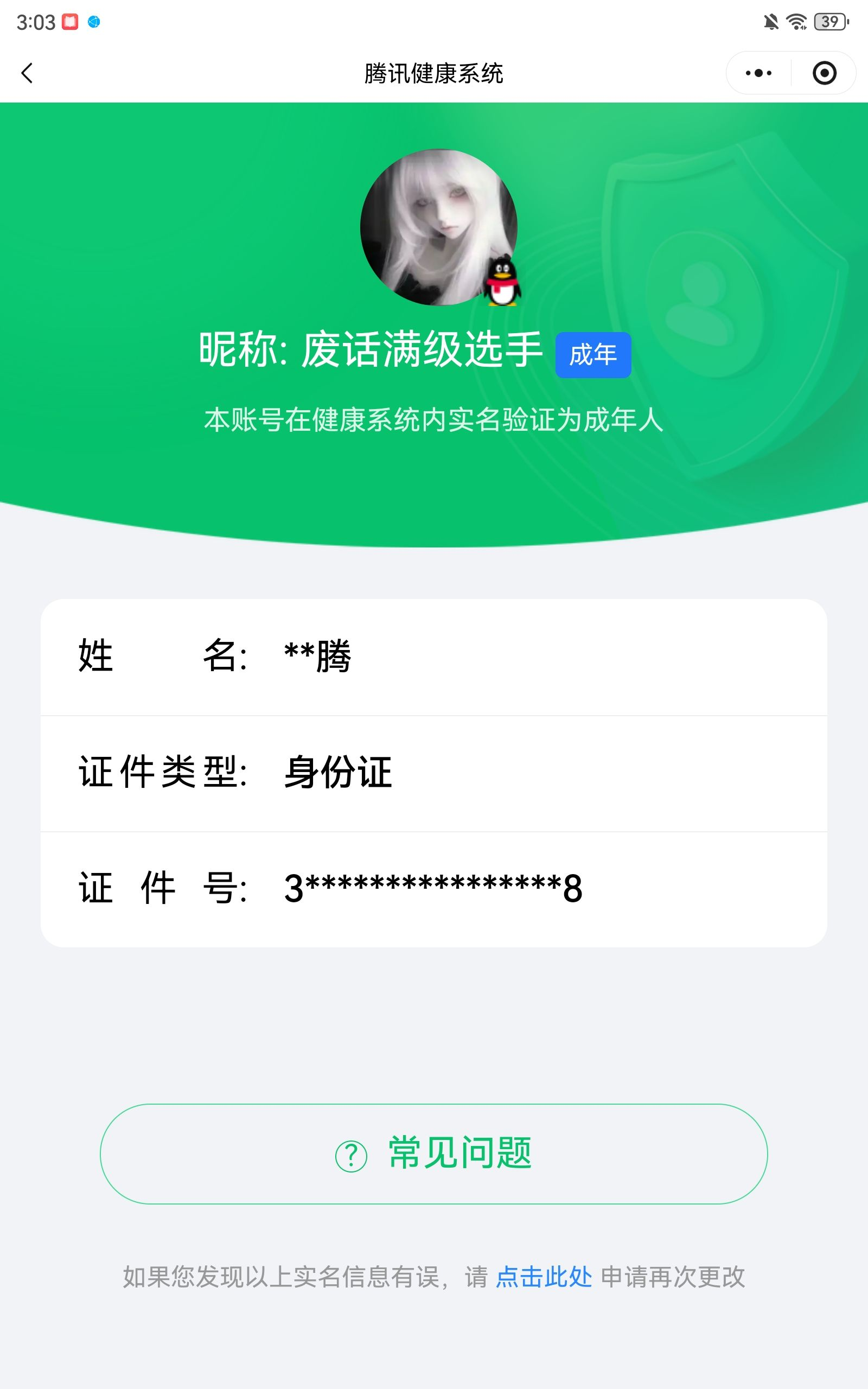Open the 常见问题 FAQ button
The image size is (868, 1389).
(x=434, y=1154)
